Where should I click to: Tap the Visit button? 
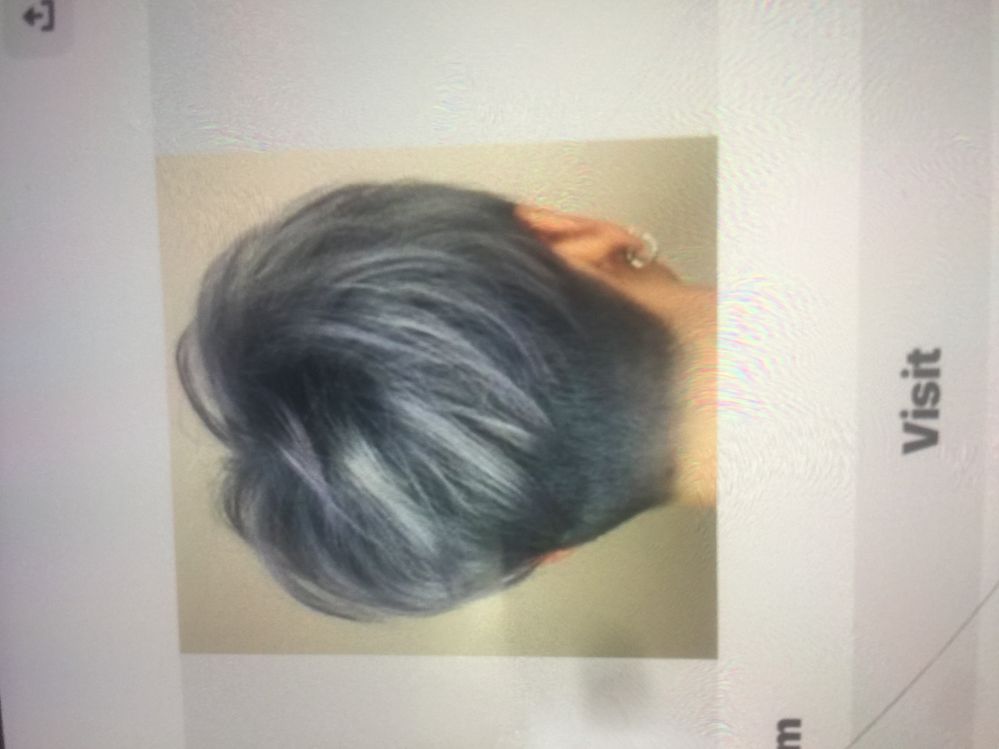(x=921, y=400)
